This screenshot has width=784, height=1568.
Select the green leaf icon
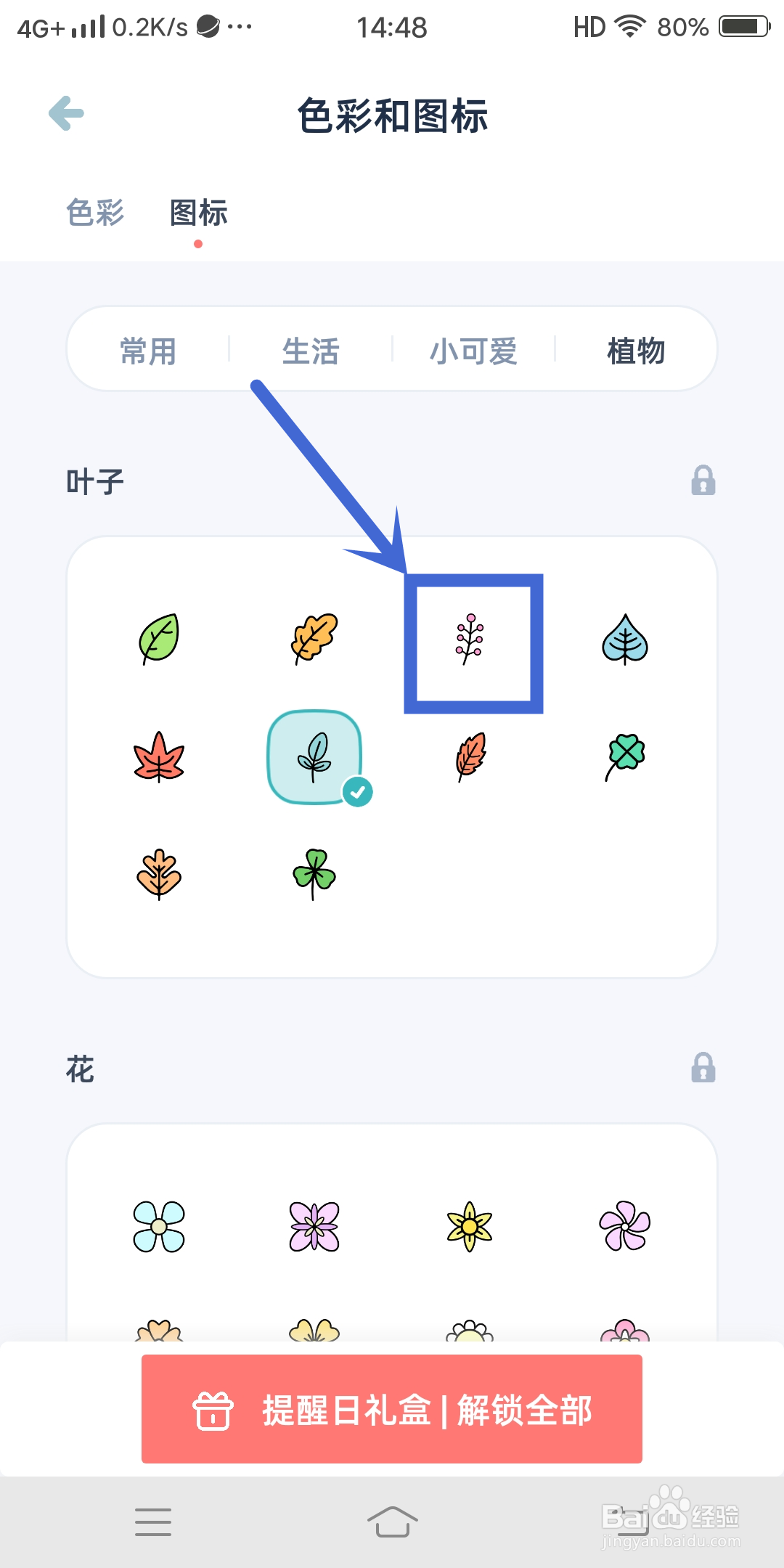click(158, 639)
